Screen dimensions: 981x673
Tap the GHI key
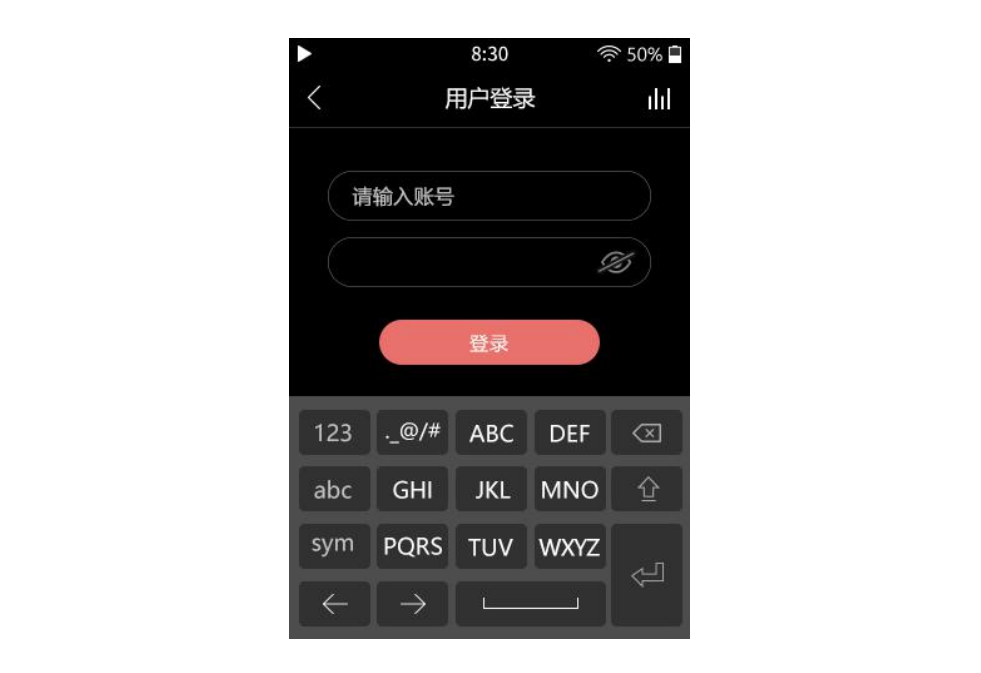click(412, 490)
